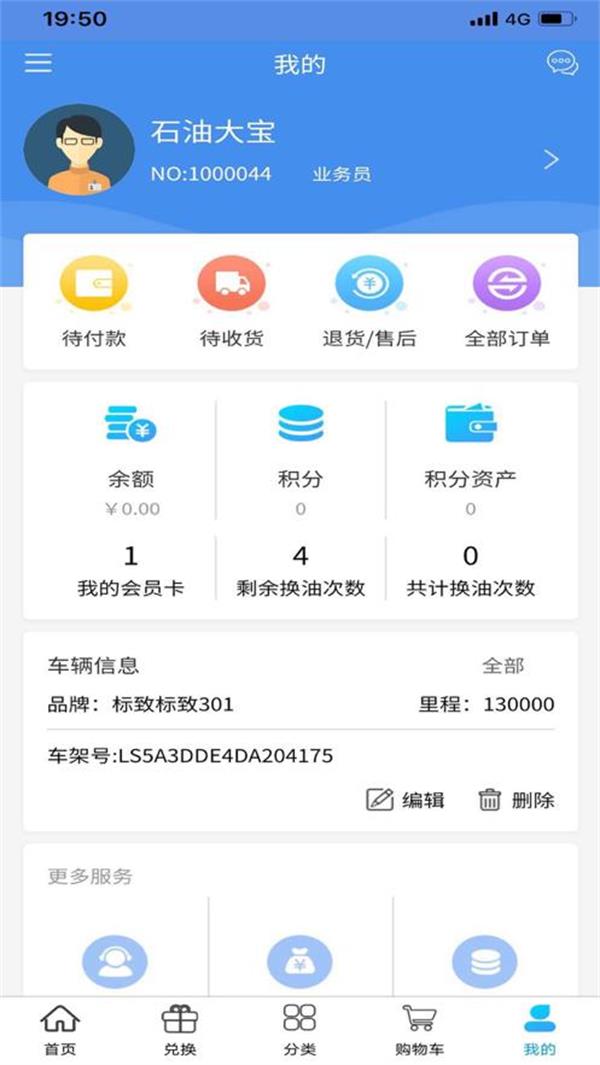Switch to the 购物车 tab
Image resolution: width=600 pixels, height=1065 pixels.
pyautogui.click(x=419, y=1030)
